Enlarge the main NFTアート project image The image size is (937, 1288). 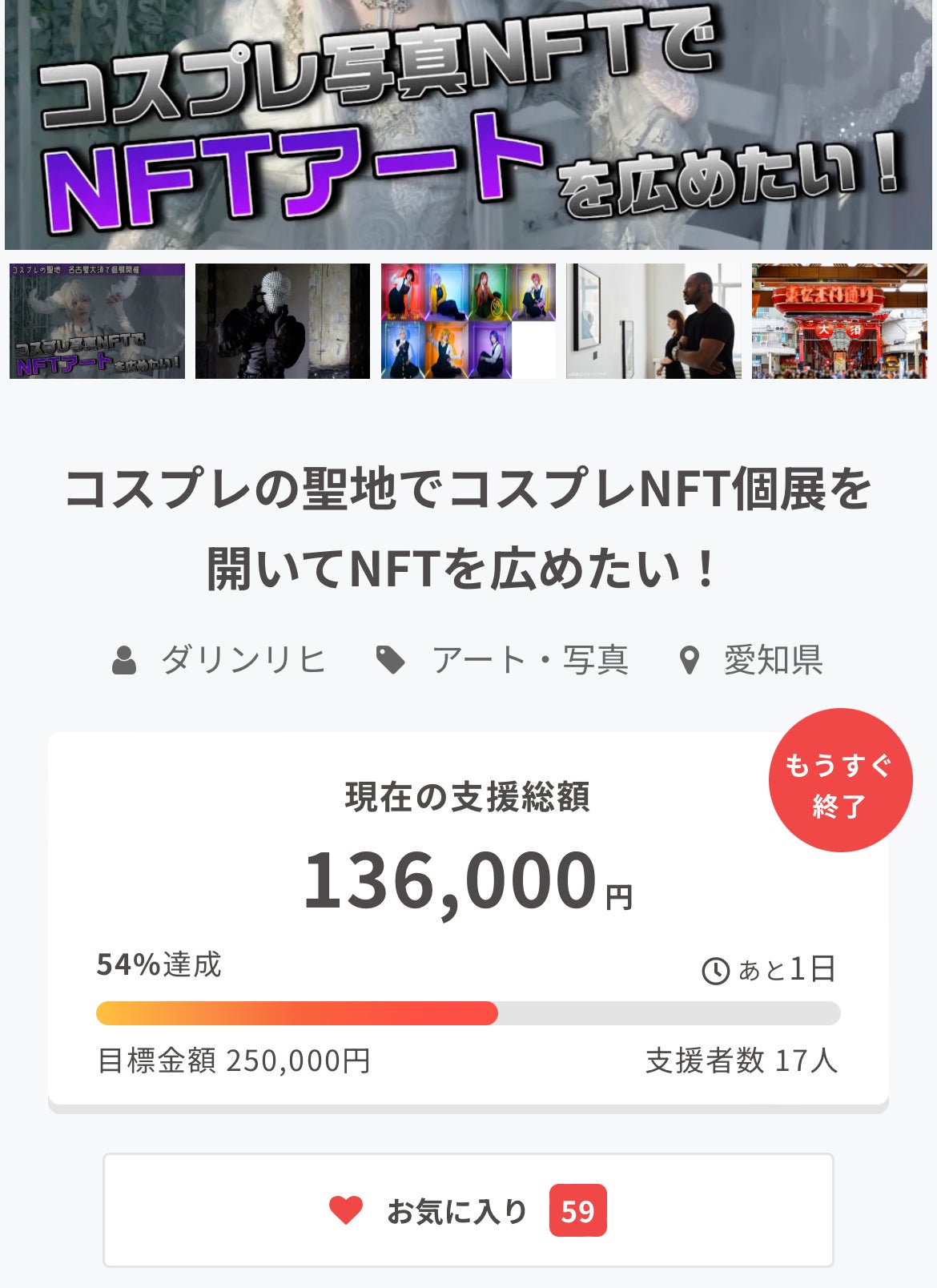coord(468,124)
